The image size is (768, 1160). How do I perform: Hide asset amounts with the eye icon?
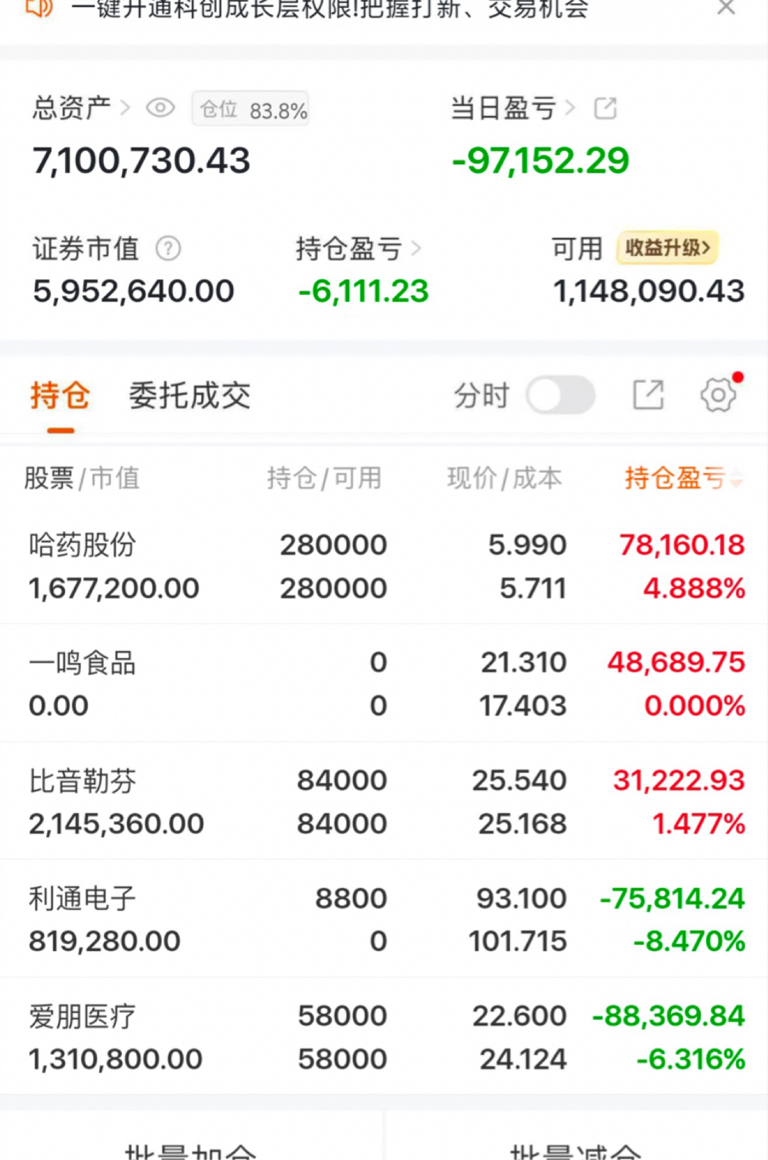click(x=161, y=108)
